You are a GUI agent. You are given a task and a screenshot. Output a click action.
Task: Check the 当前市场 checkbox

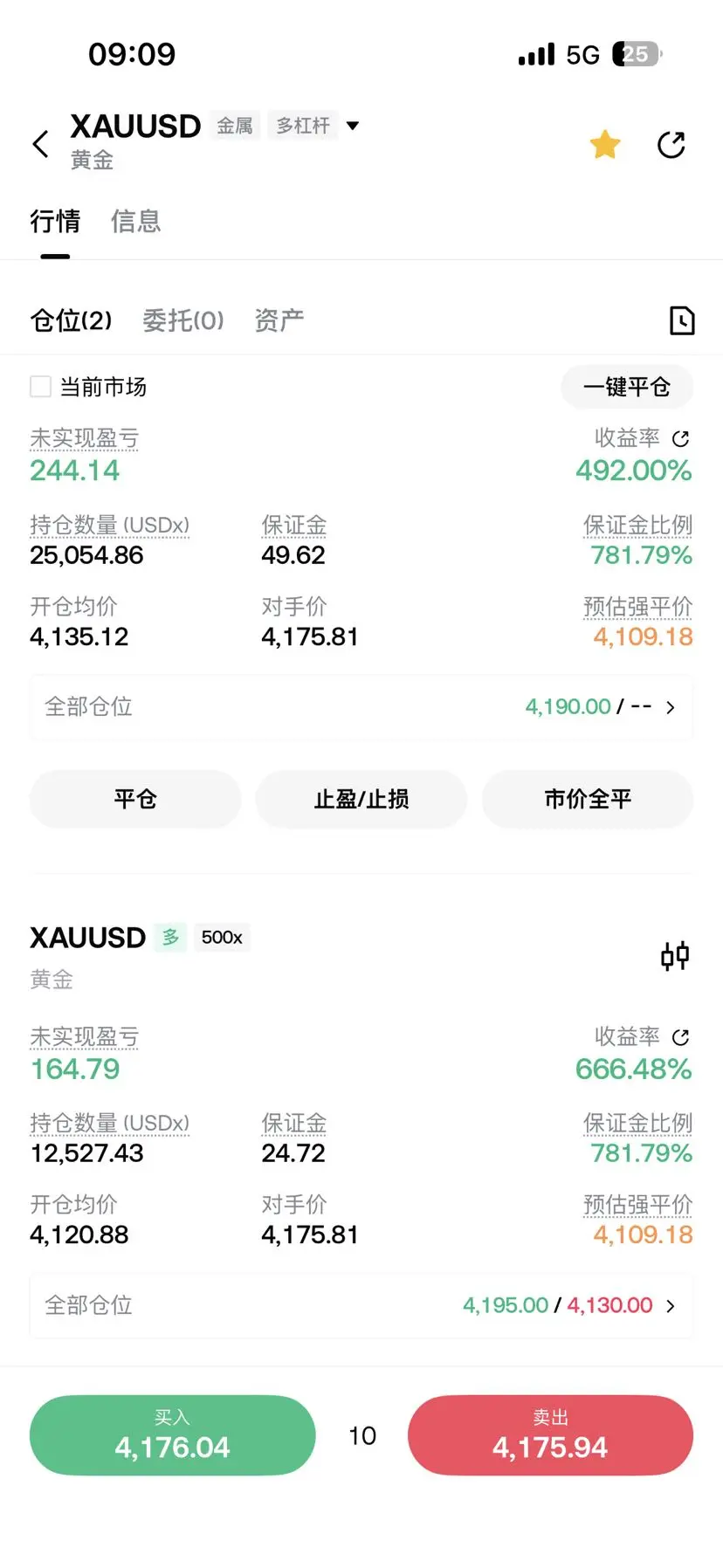[x=40, y=387]
